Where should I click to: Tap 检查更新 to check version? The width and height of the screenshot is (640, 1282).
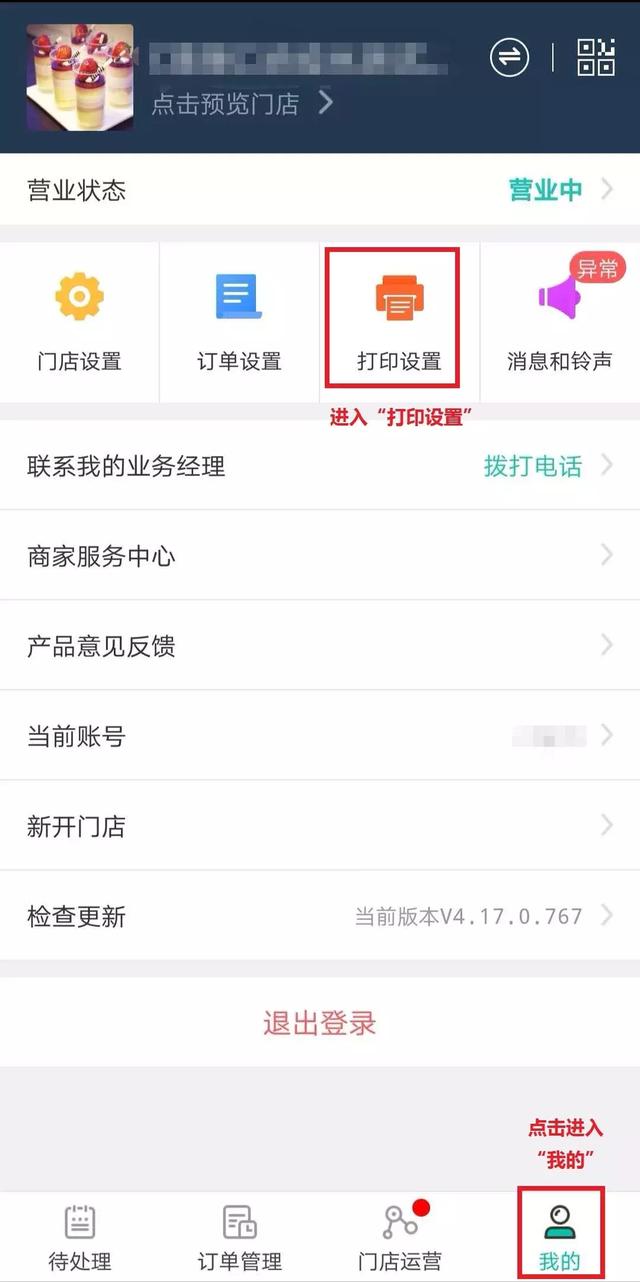320,916
